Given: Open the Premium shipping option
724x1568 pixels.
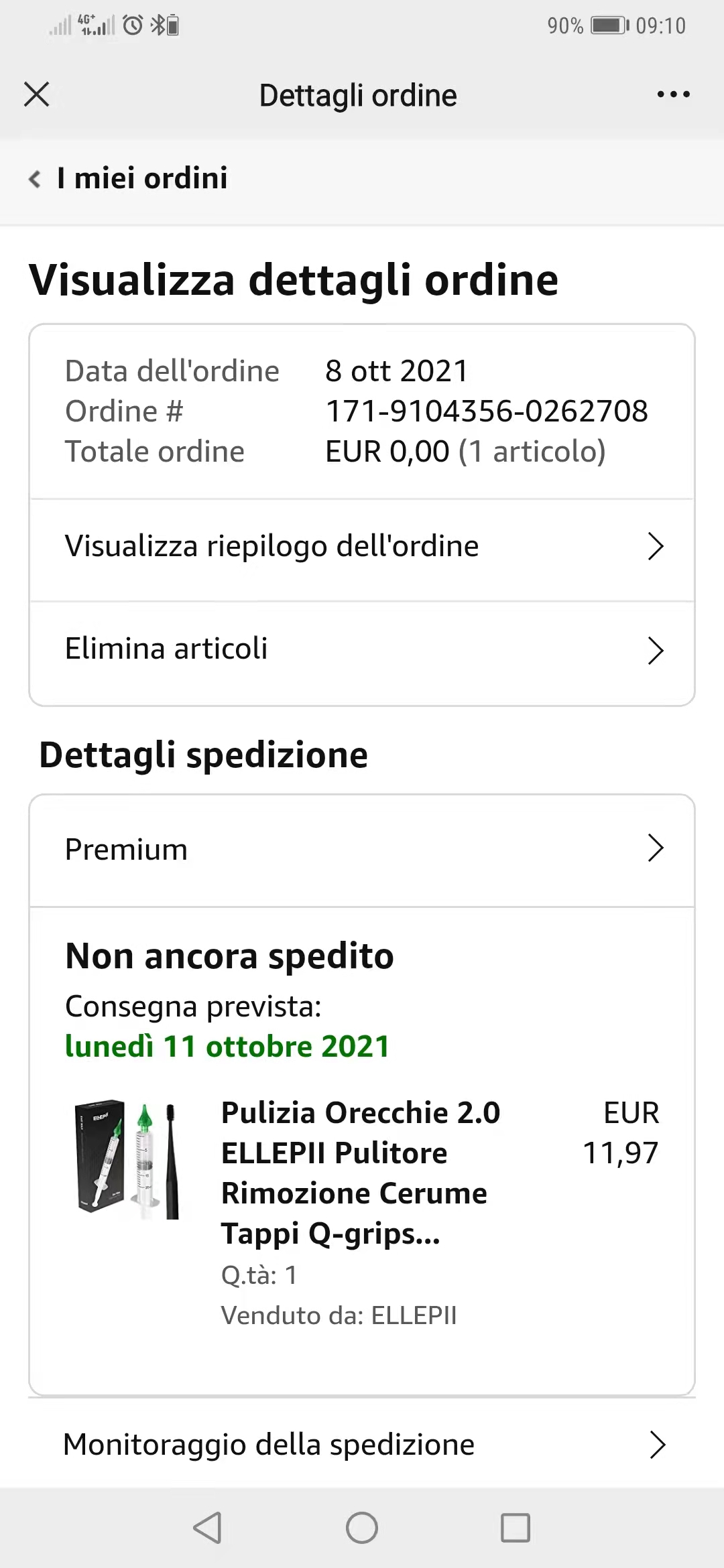Looking at the screenshot, I should (362, 850).
